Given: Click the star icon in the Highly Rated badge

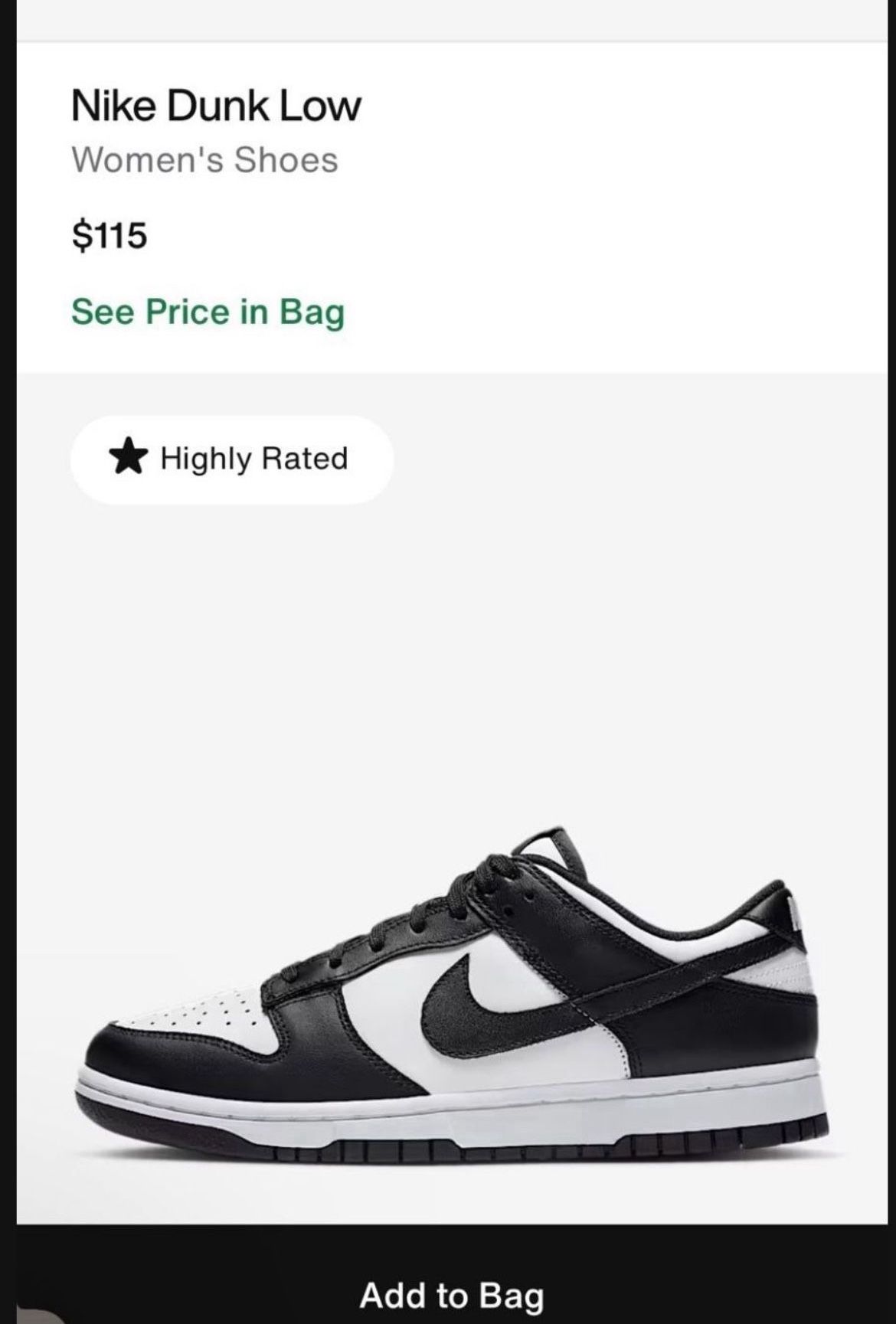Looking at the screenshot, I should [130, 459].
